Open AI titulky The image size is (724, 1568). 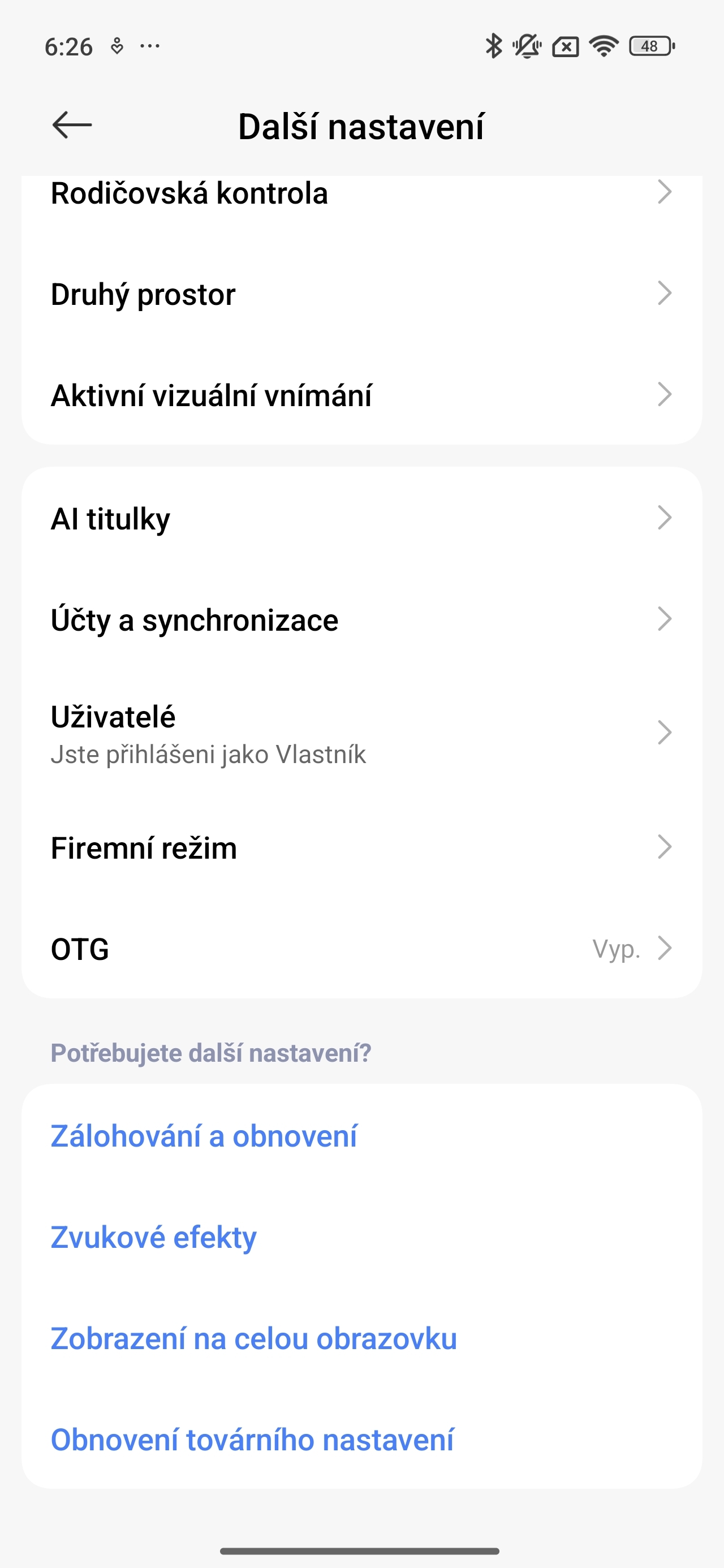360,519
